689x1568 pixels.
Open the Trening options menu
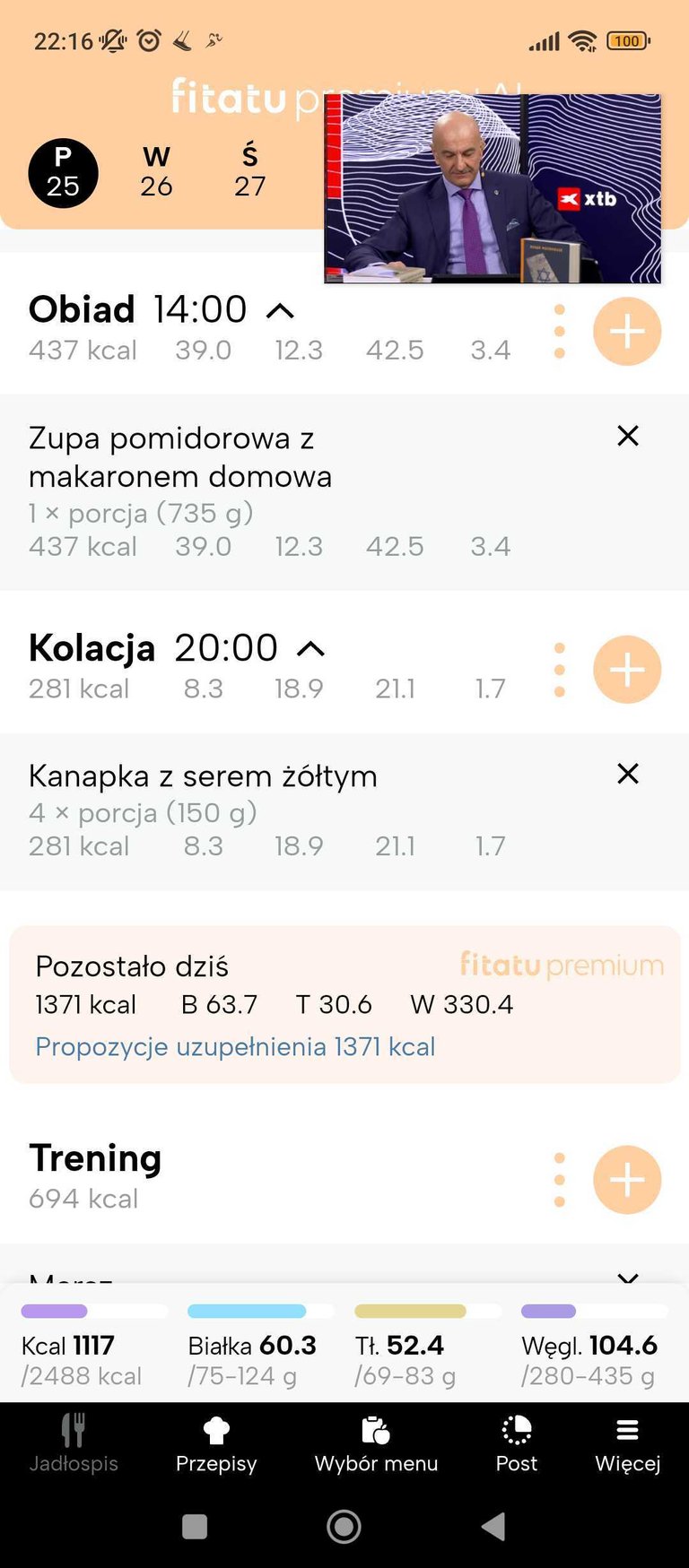pos(560,1180)
